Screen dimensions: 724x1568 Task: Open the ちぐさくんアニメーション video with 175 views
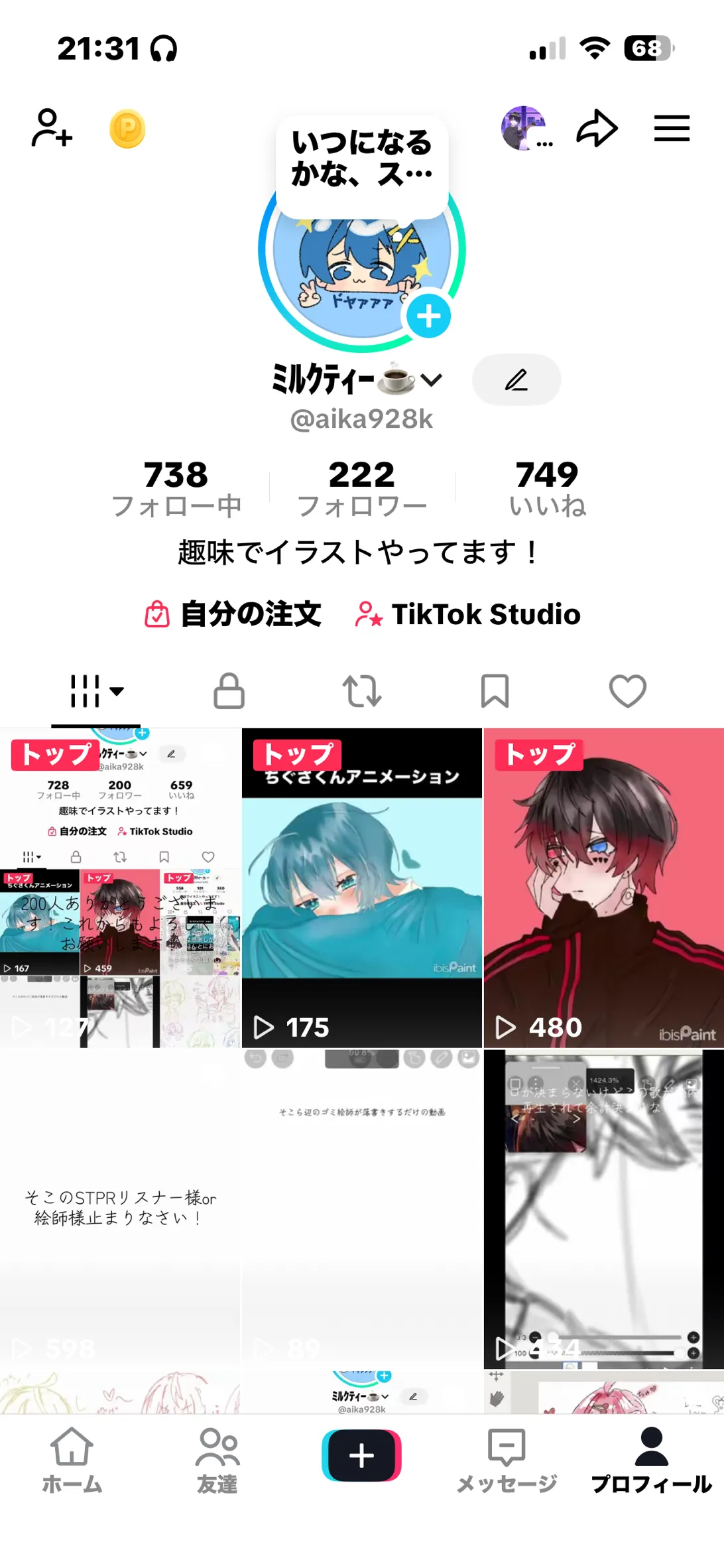361,889
